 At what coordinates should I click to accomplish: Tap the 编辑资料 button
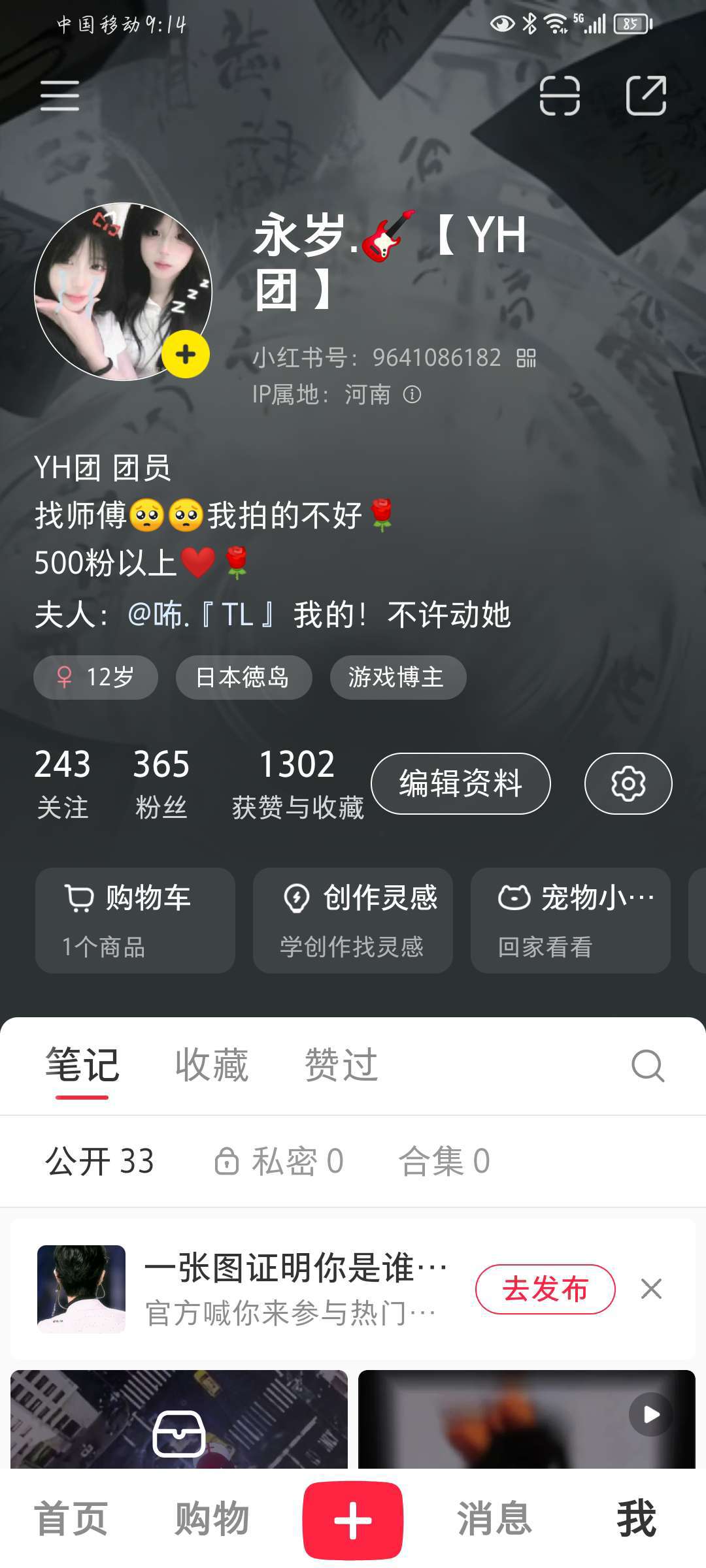[x=460, y=783]
